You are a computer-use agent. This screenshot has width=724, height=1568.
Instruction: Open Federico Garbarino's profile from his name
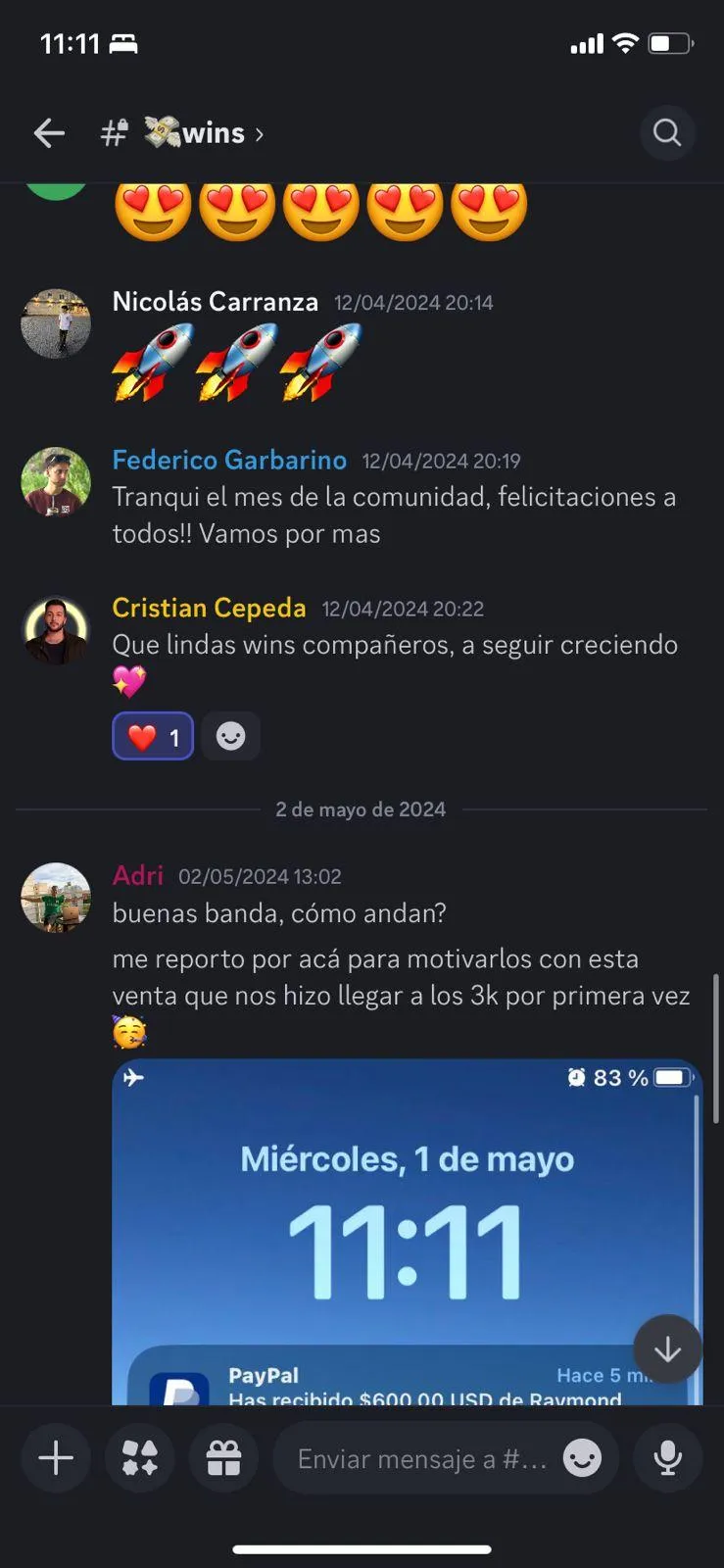coord(229,460)
